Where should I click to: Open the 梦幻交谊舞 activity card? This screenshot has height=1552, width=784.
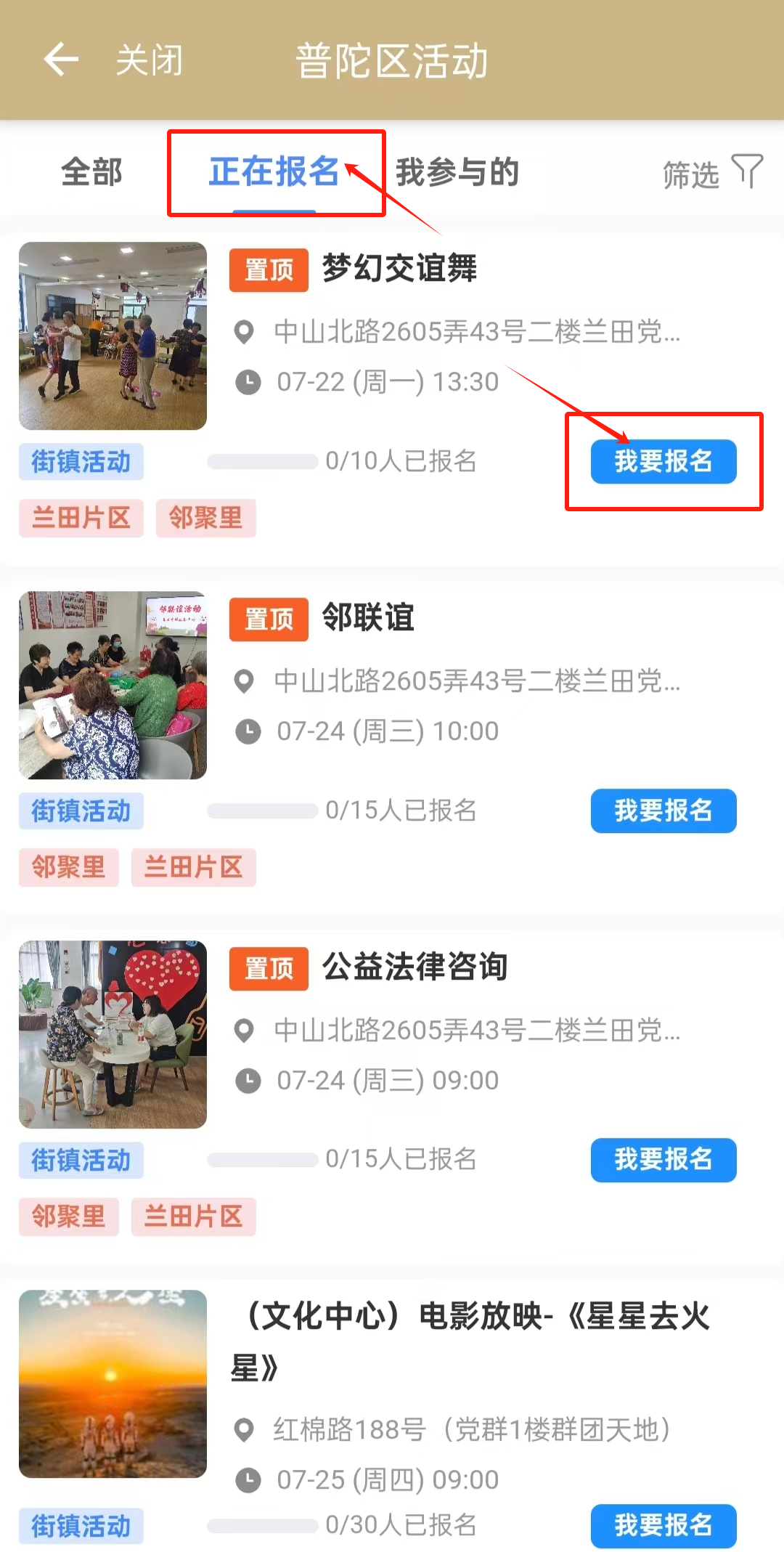tap(399, 268)
